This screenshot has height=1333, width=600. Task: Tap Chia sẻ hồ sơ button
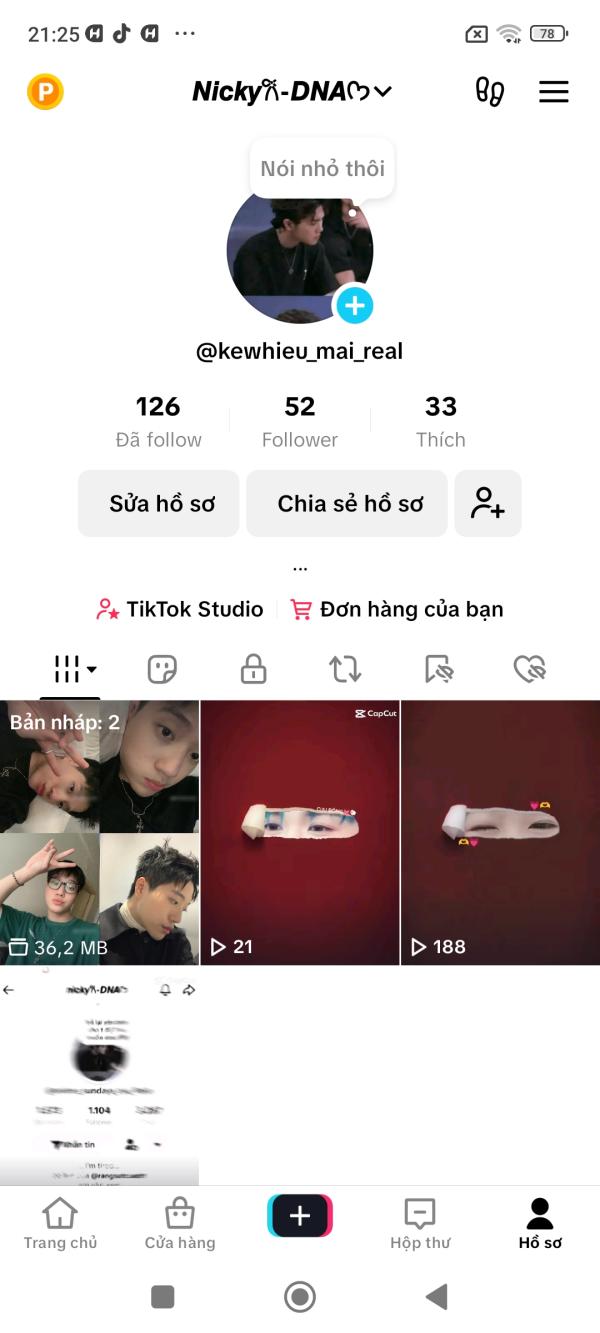coord(349,503)
